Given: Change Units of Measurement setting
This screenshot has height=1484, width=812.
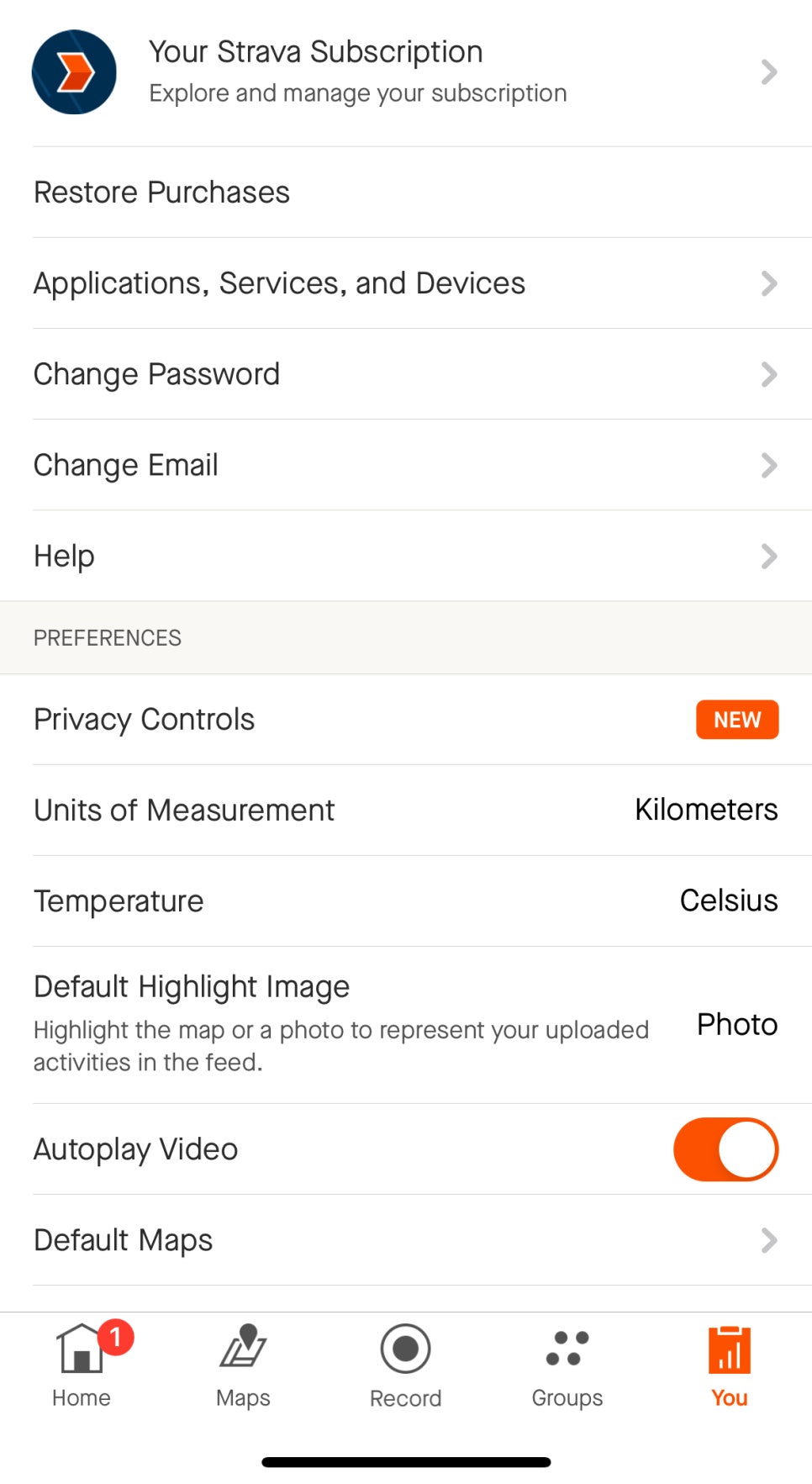Looking at the screenshot, I should pyautogui.click(x=406, y=811).
